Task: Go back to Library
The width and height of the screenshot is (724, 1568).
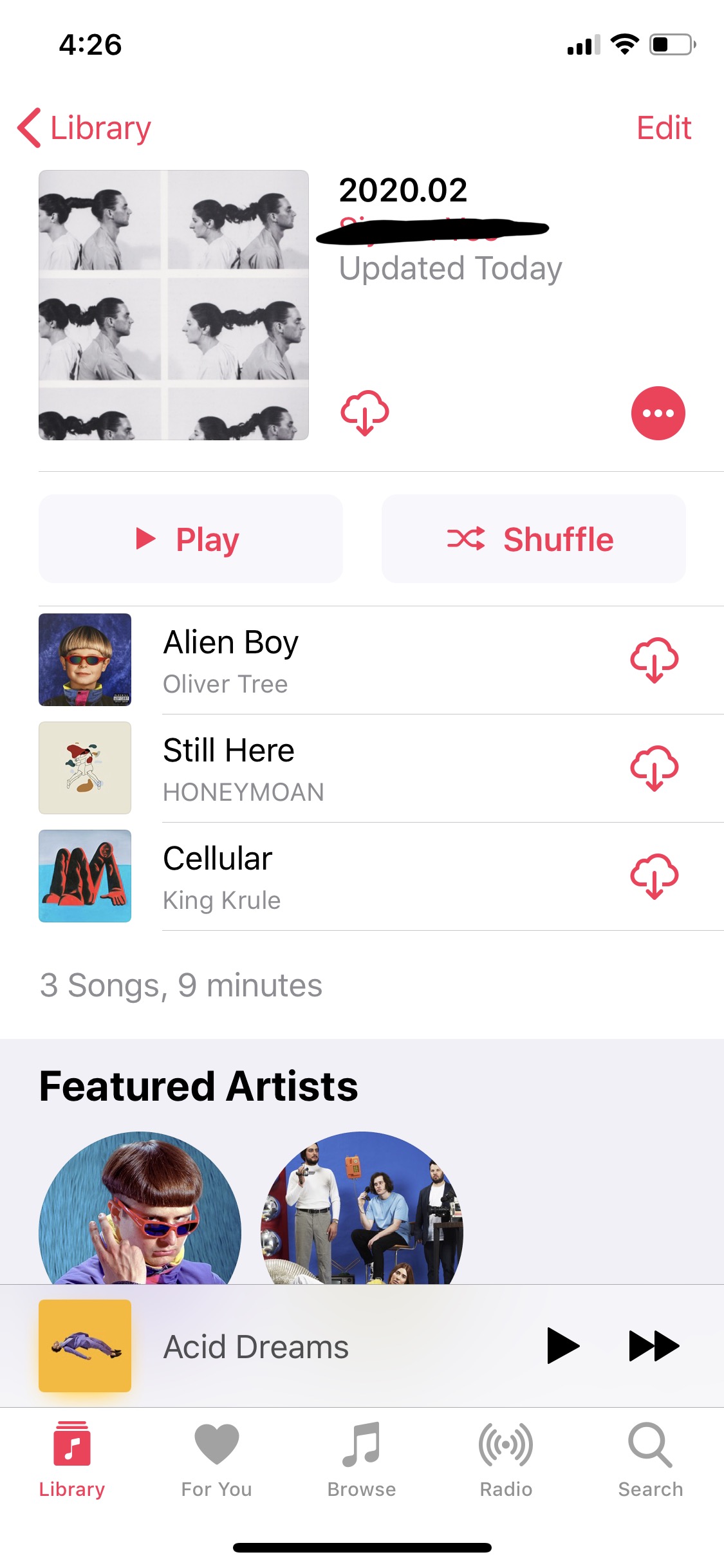Action: 85,128
